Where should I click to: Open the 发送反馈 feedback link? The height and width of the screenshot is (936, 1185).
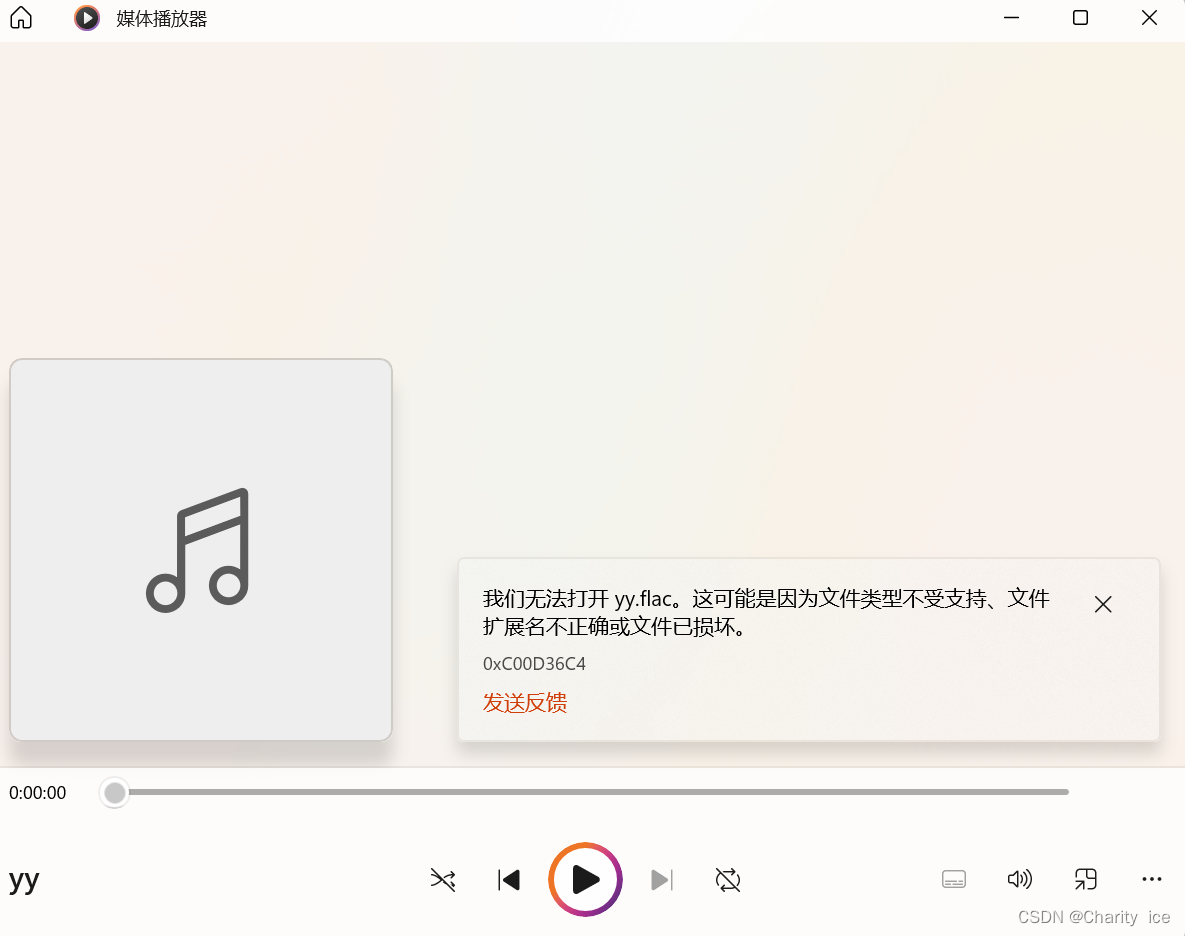click(x=525, y=703)
